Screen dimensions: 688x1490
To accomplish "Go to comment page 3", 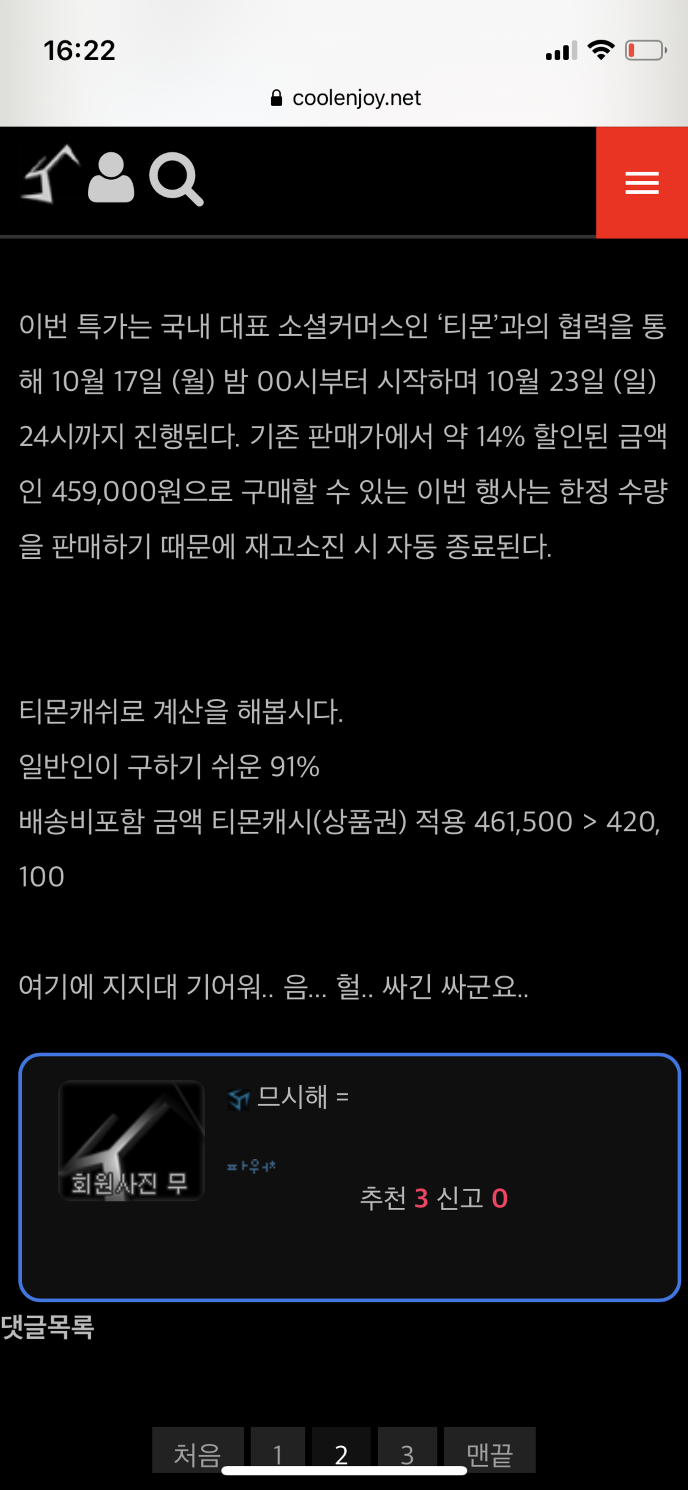I will coord(407,1453).
